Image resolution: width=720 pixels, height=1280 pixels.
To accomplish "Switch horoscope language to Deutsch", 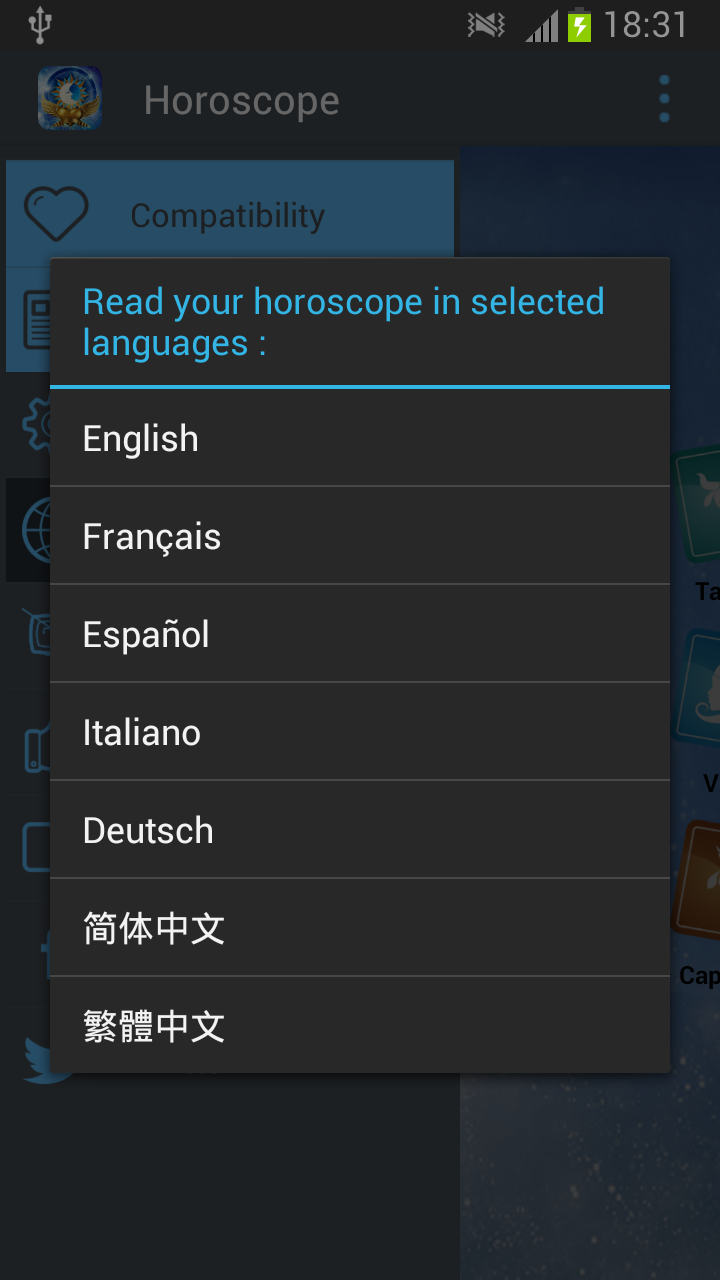I will click(360, 831).
